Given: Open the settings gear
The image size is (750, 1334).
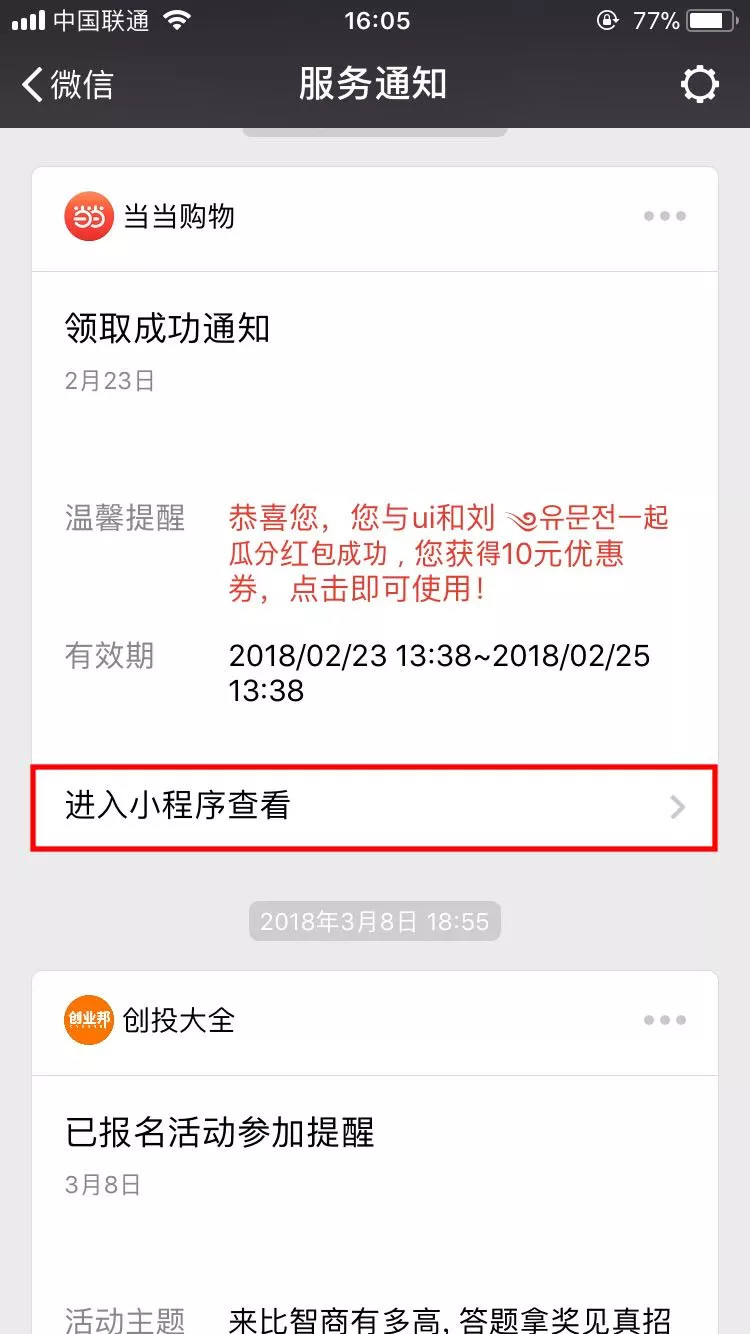Looking at the screenshot, I should click(699, 85).
